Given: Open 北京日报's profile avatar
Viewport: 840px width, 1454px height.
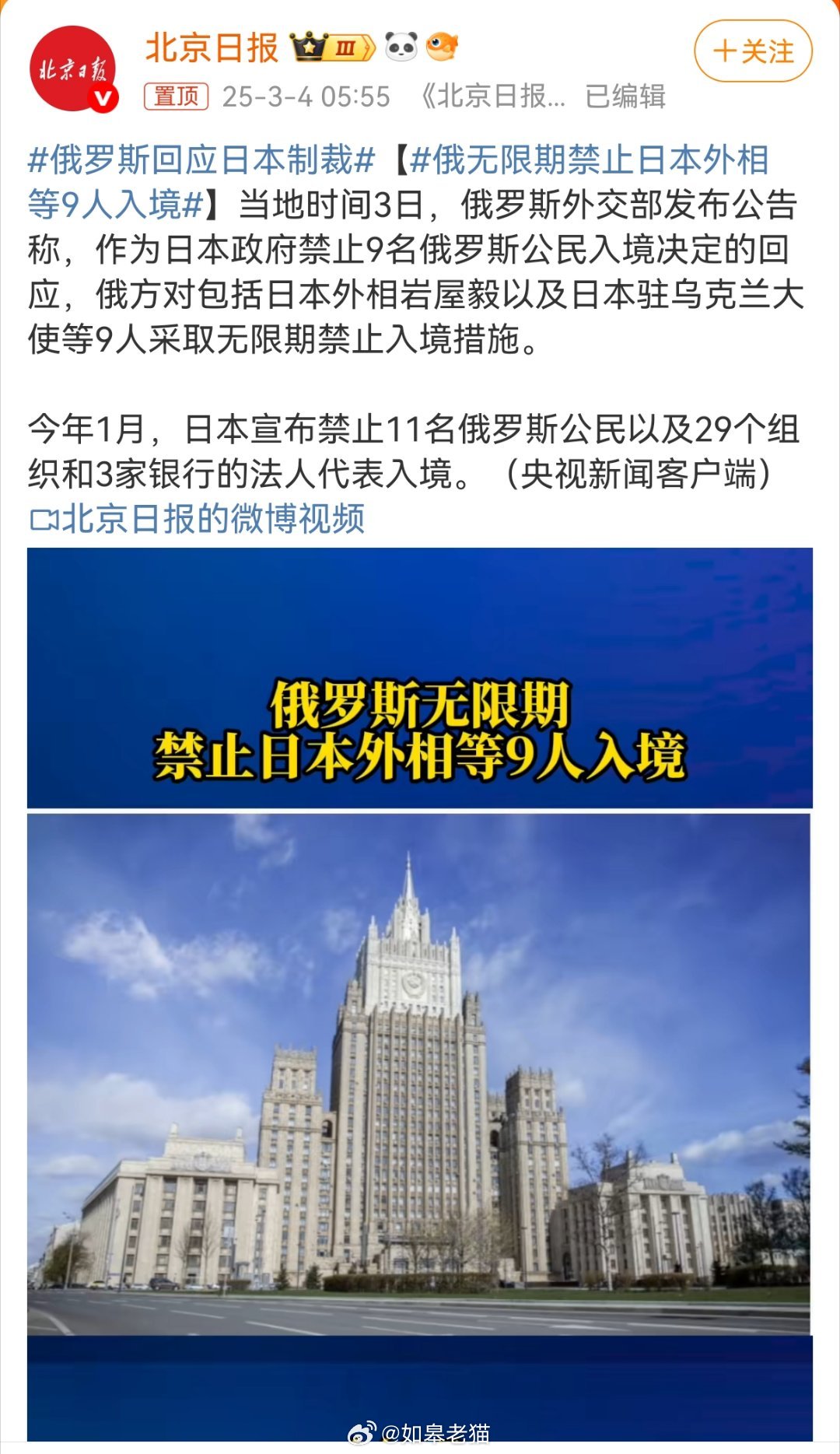Looking at the screenshot, I should point(72,70).
